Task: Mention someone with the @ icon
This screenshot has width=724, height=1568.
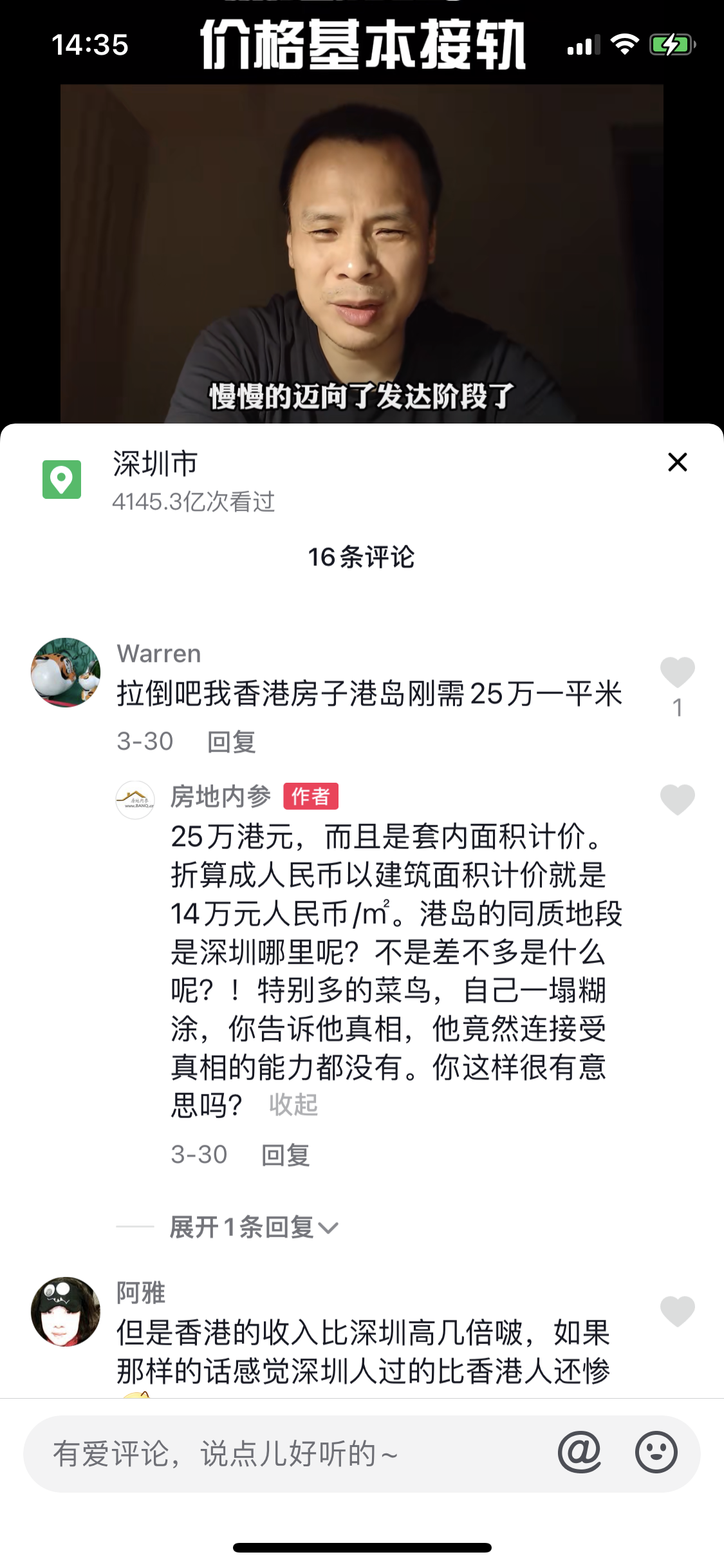Action: (x=579, y=1452)
